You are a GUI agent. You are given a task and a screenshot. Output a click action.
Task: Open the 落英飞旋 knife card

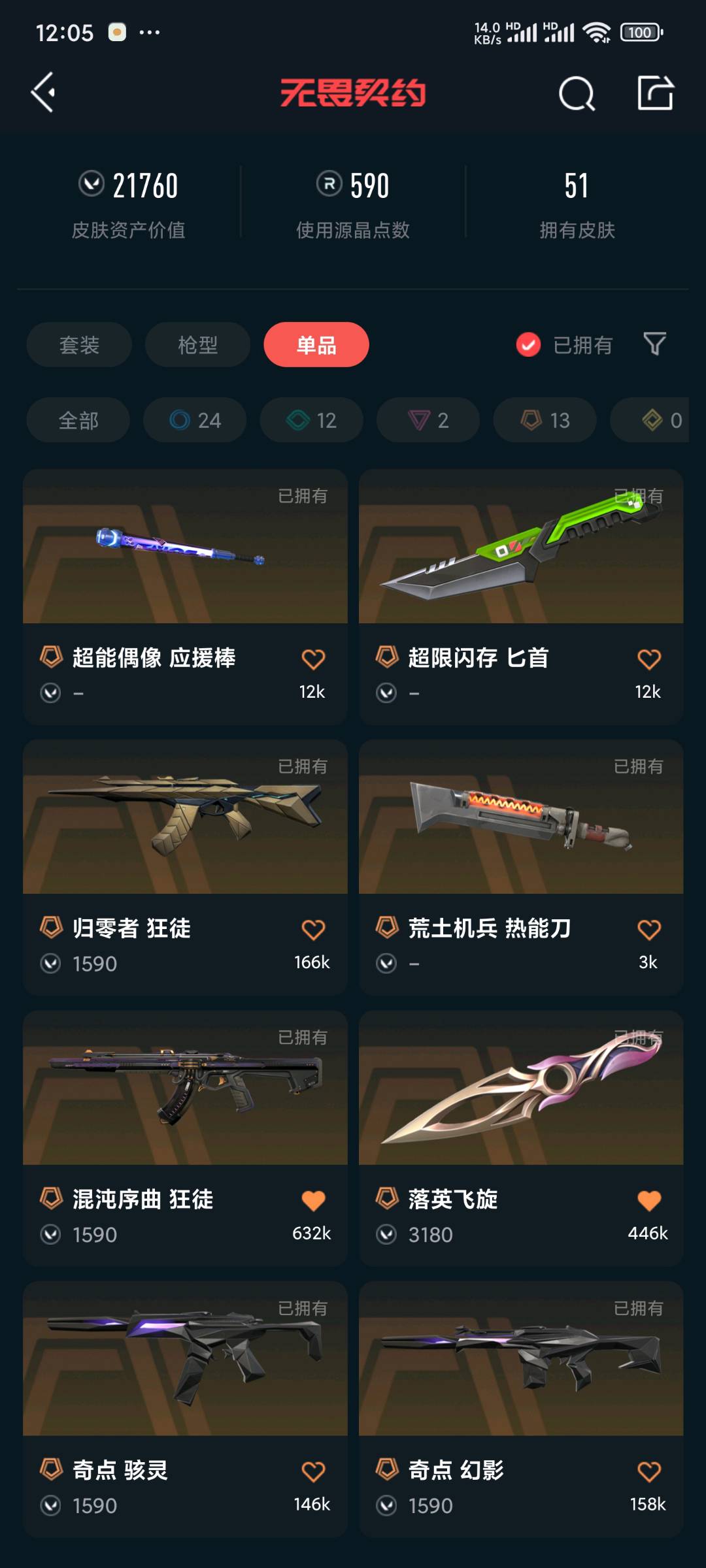tap(521, 1138)
